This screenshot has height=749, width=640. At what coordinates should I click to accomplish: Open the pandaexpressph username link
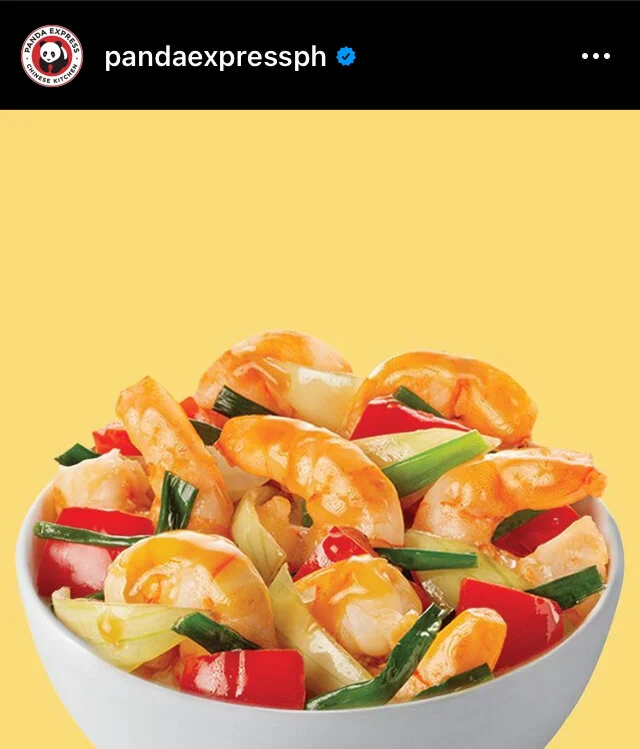tap(215, 57)
